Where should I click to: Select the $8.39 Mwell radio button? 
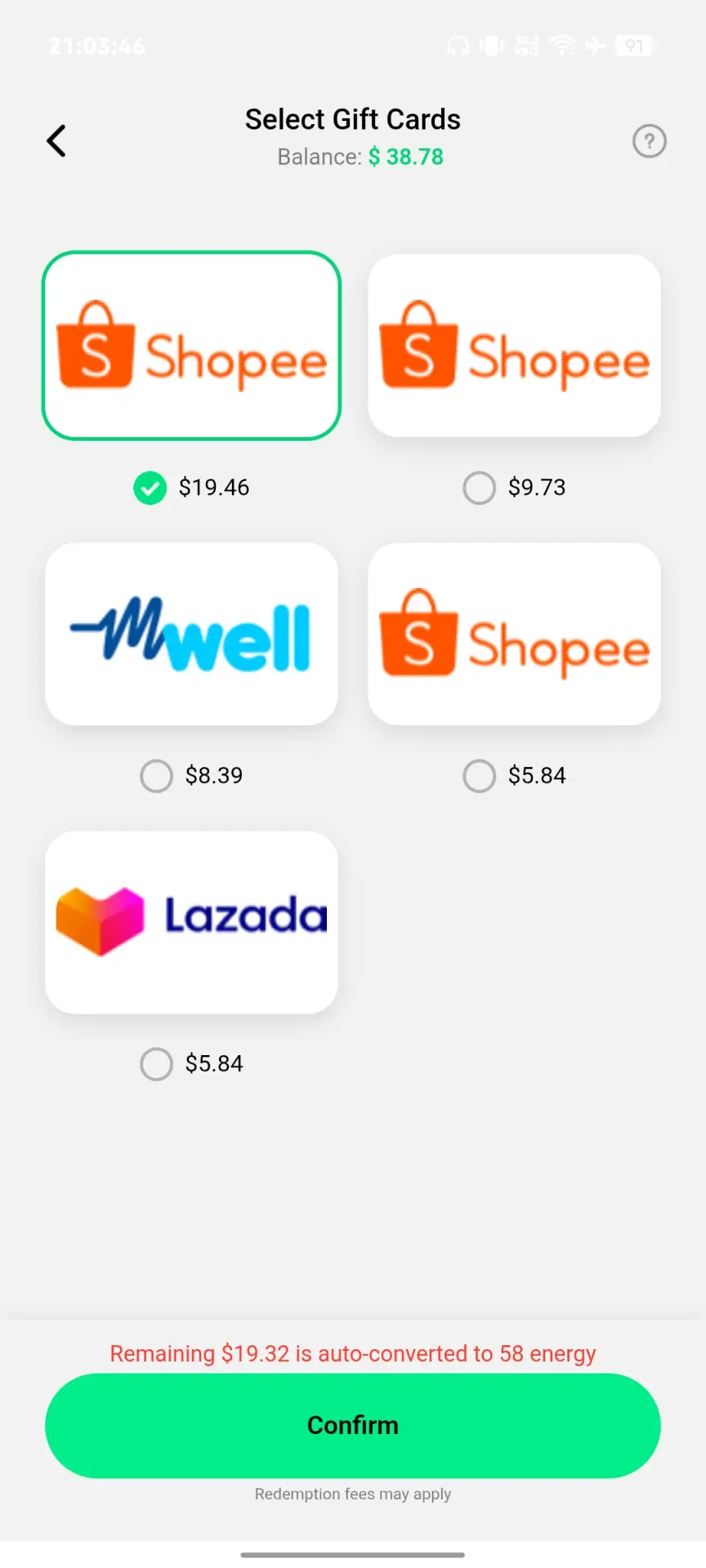tap(156, 776)
